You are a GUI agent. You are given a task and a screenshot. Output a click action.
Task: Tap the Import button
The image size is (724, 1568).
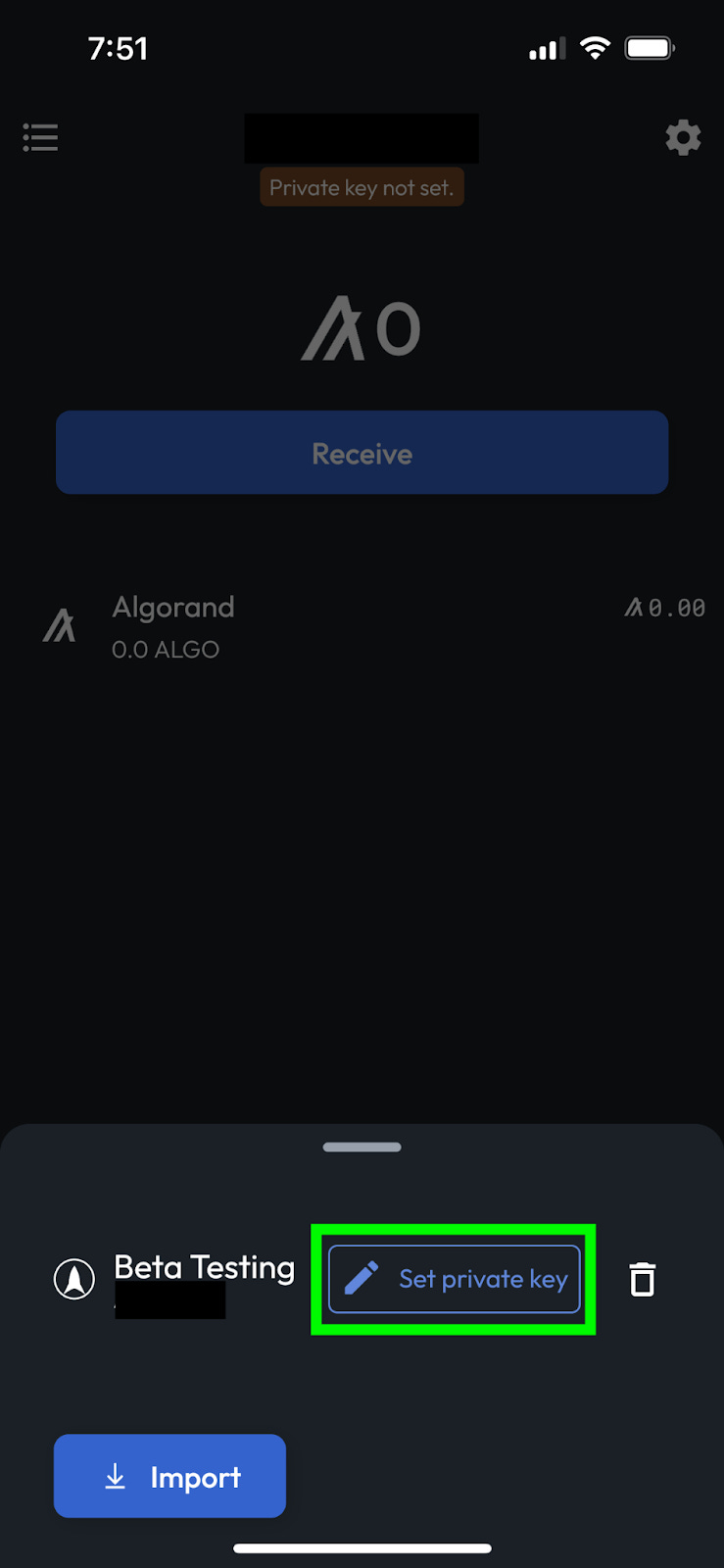[169, 1476]
